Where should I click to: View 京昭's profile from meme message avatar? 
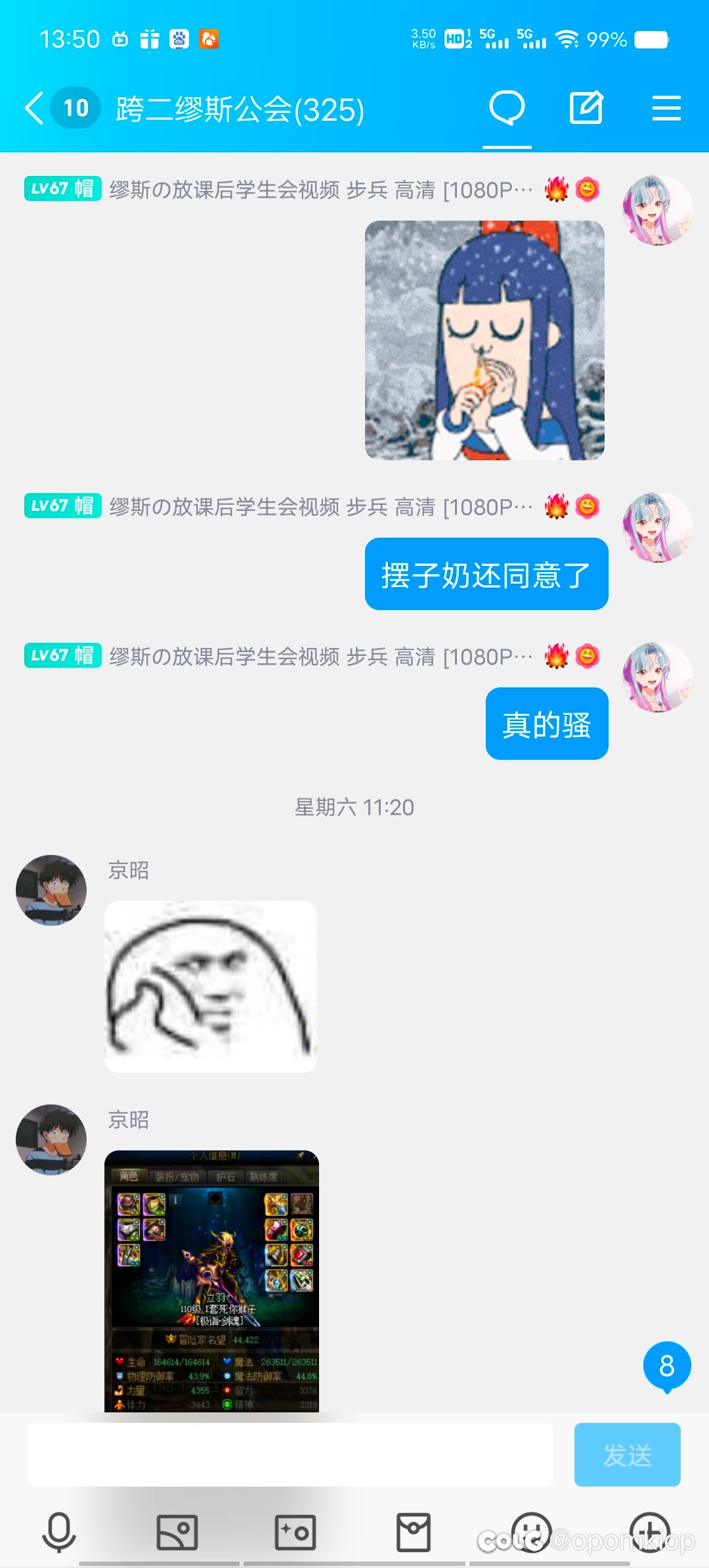51,890
